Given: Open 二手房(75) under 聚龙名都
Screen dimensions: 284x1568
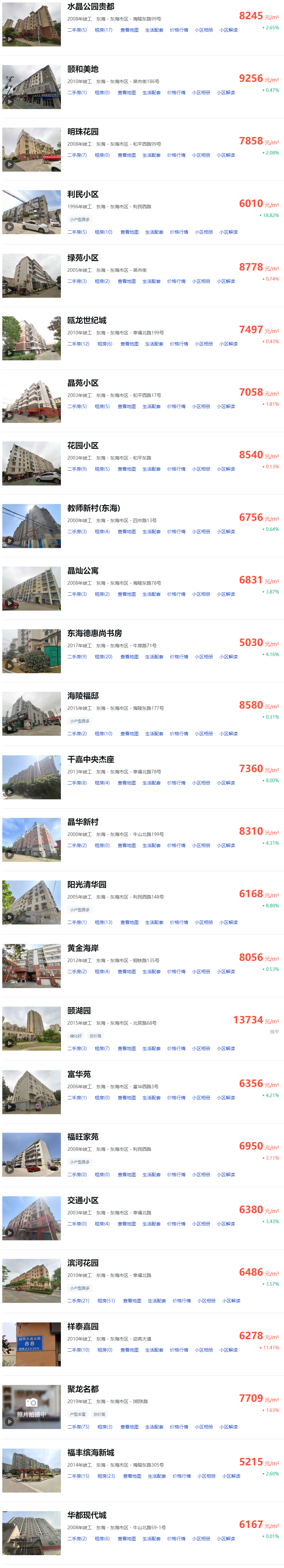Looking at the screenshot, I should pos(78,1426).
